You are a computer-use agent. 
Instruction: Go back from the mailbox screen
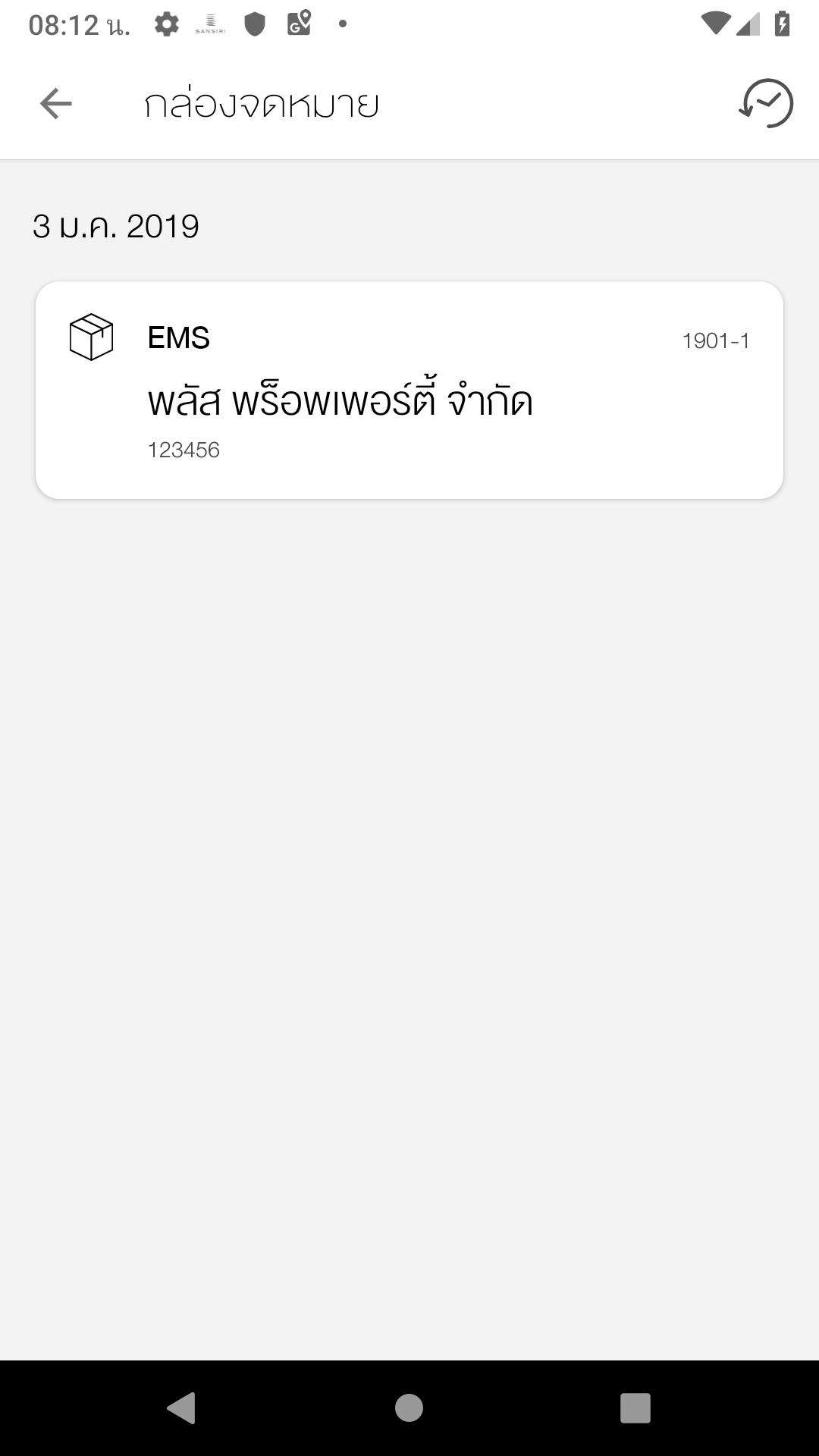(x=55, y=103)
